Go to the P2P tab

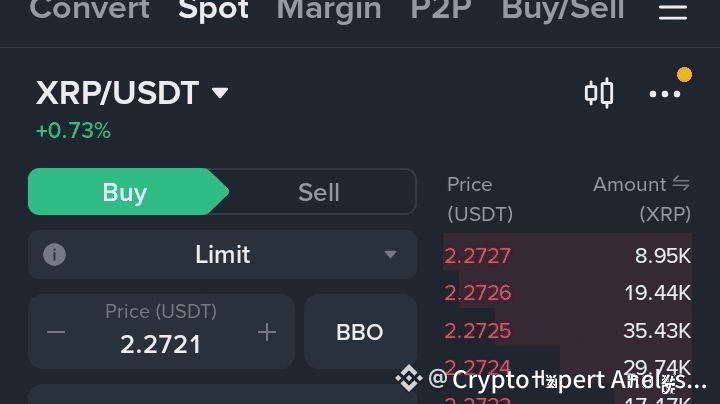441,10
